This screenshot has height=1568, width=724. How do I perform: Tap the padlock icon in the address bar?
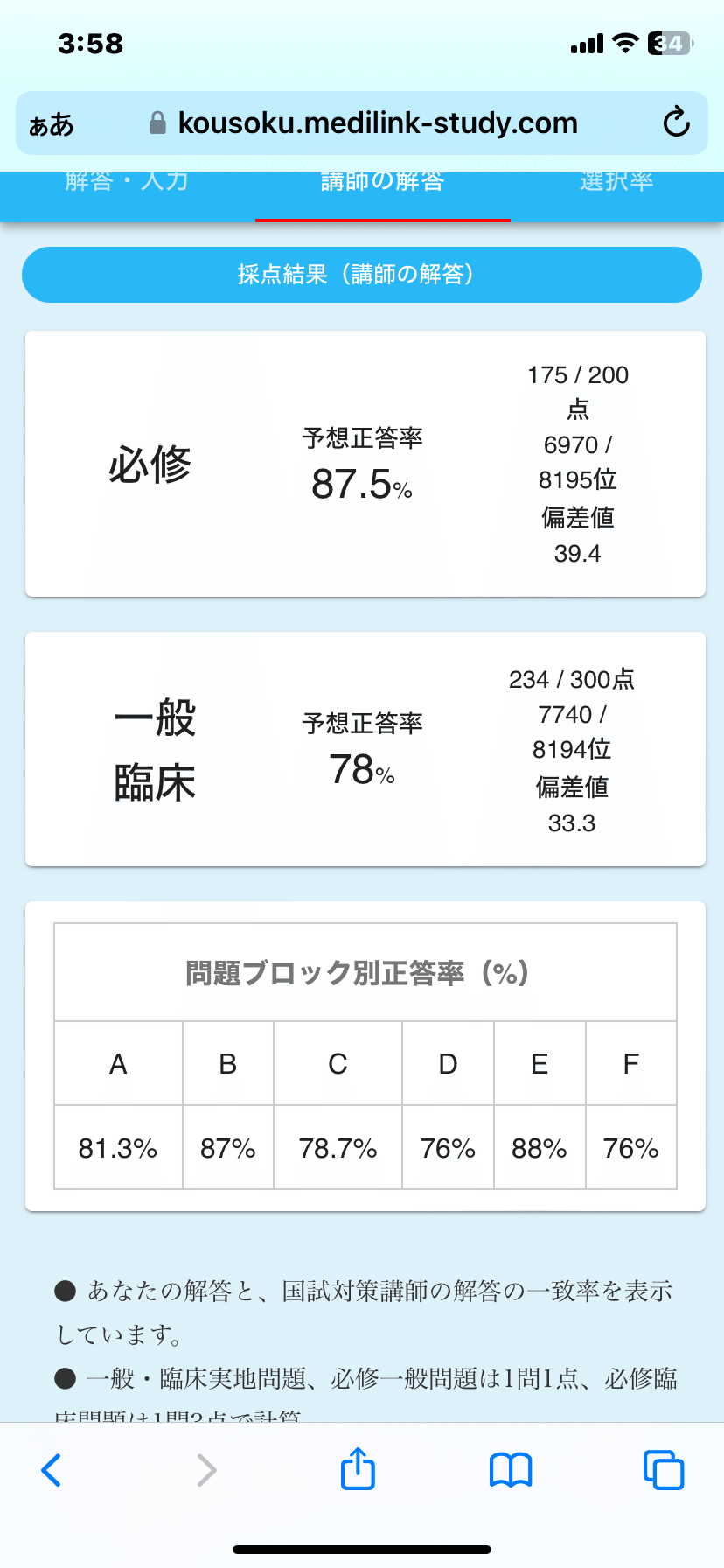tap(156, 122)
